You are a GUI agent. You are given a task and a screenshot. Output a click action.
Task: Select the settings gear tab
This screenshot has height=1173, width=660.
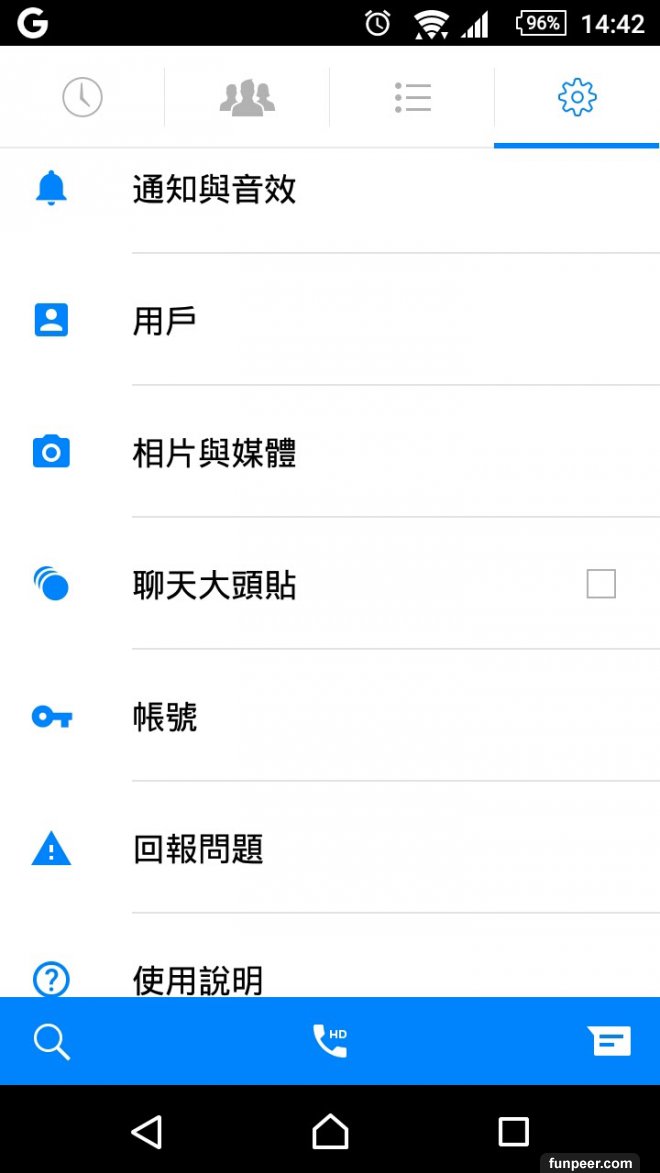pyautogui.click(x=577, y=97)
